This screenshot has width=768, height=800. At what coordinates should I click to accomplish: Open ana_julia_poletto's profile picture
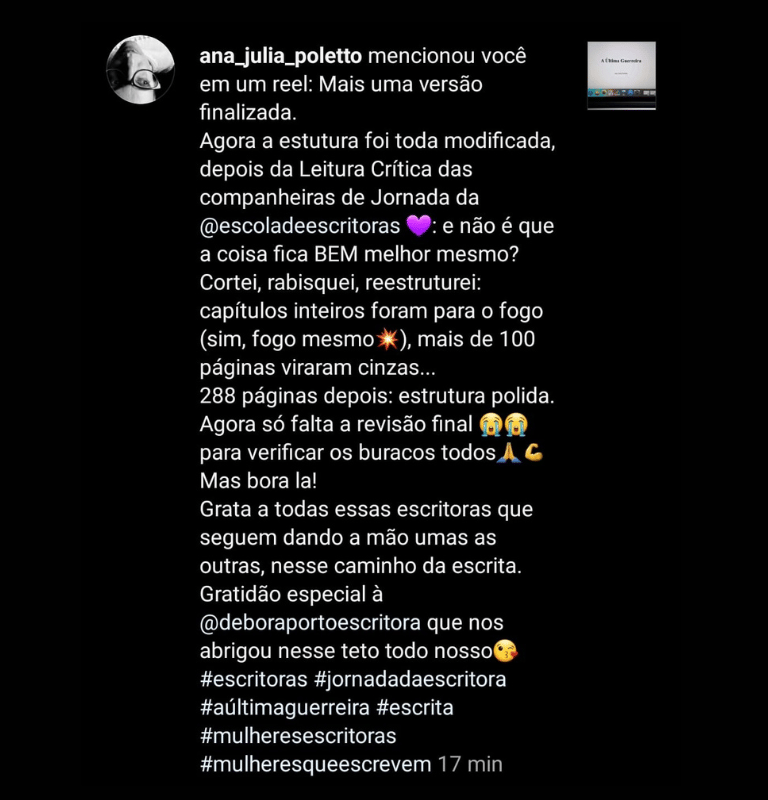pyautogui.click(x=141, y=69)
